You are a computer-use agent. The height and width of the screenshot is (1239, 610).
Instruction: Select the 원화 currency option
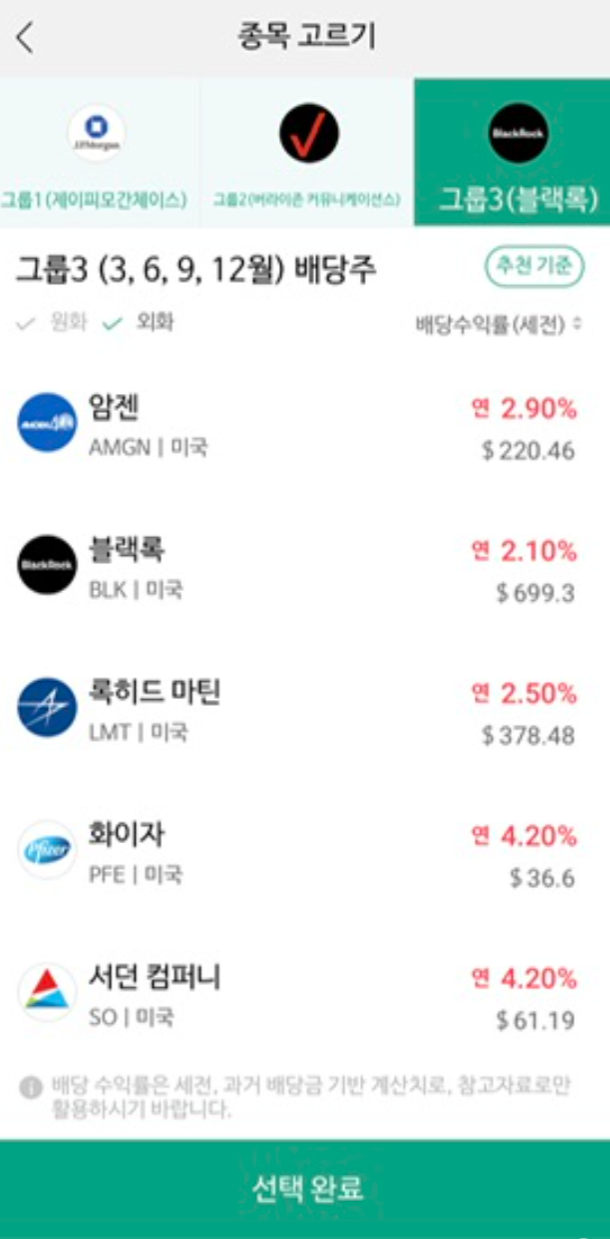pyautogui.click(x=53, y=323)
